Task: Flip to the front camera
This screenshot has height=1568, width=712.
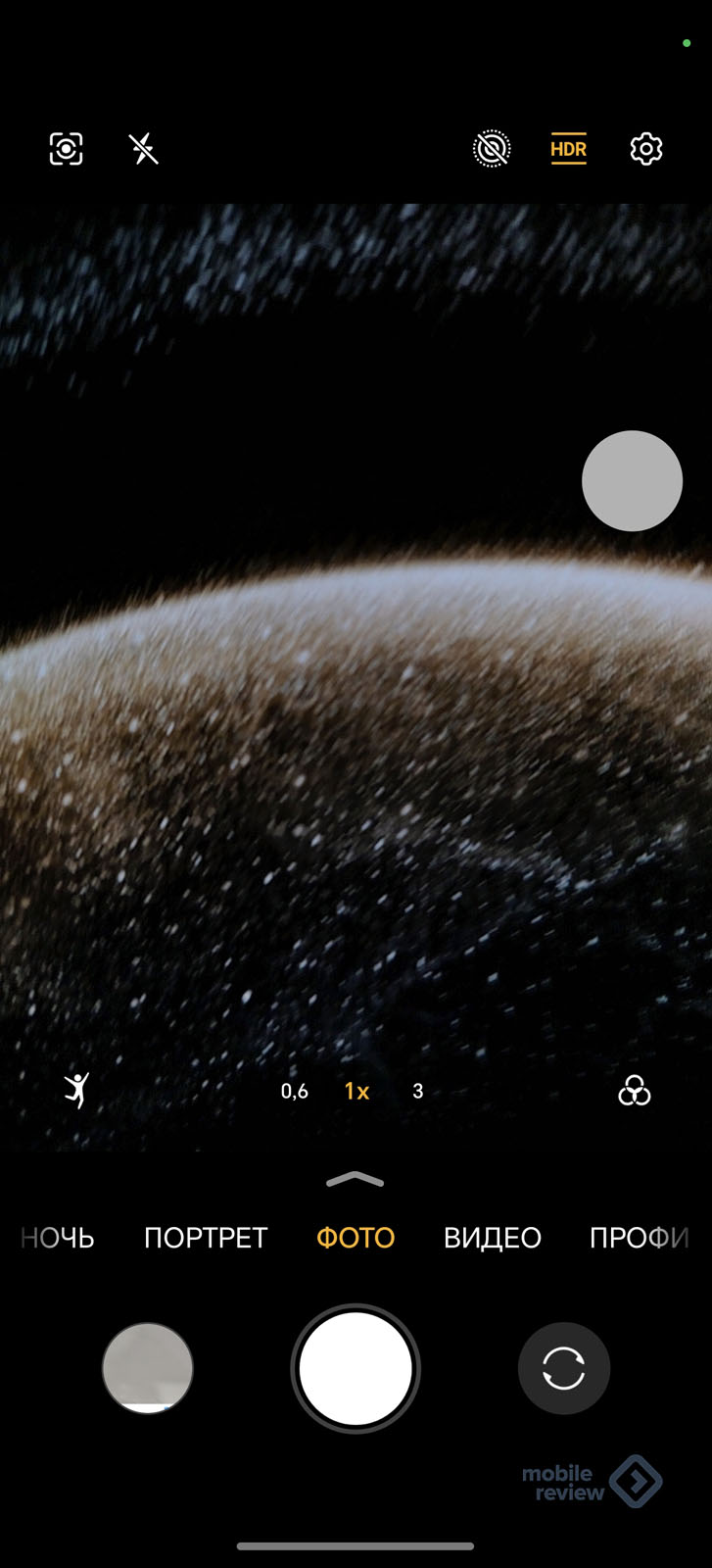Action: pyautogui.click(x=563, y=1368)
